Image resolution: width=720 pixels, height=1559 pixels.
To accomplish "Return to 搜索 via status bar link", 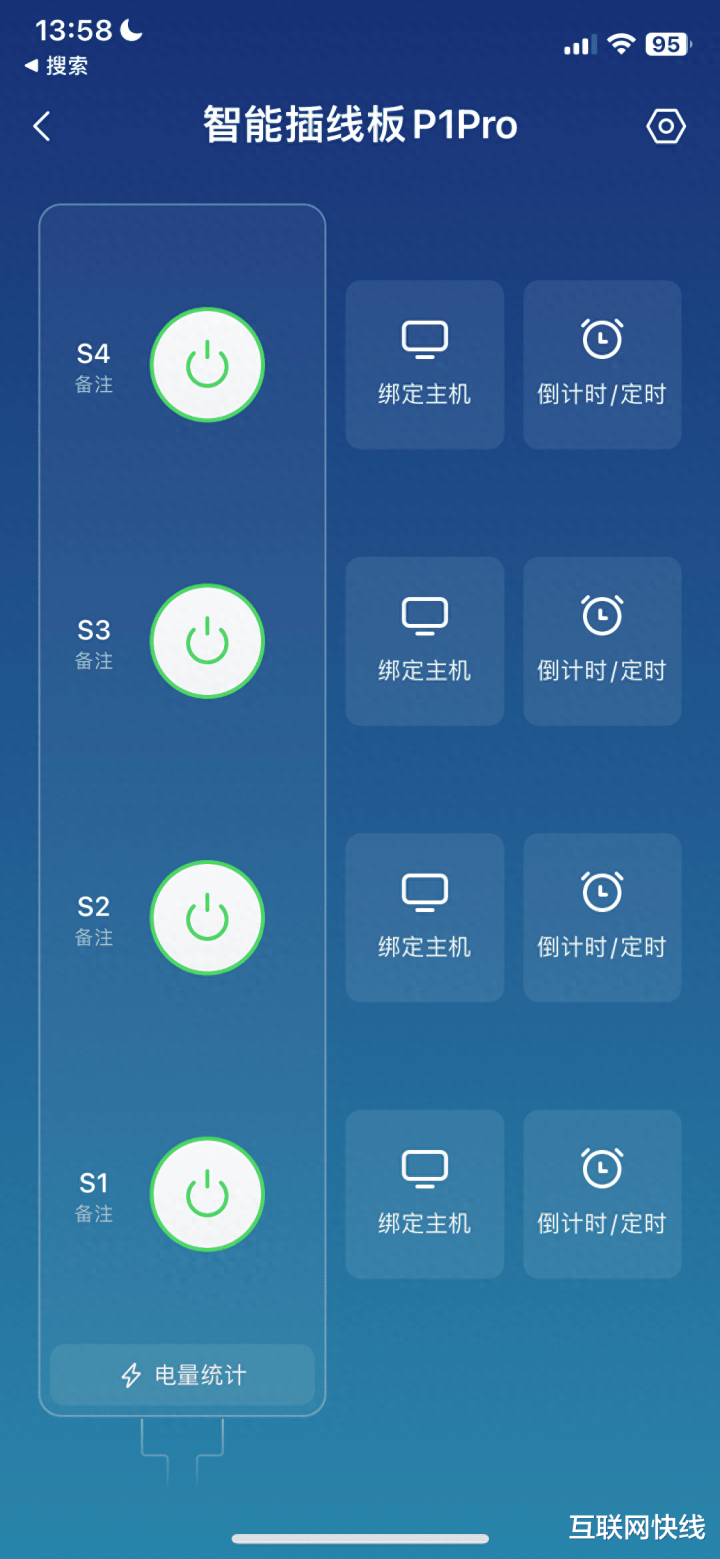I will pyautogui.click(x=56, y=66).
